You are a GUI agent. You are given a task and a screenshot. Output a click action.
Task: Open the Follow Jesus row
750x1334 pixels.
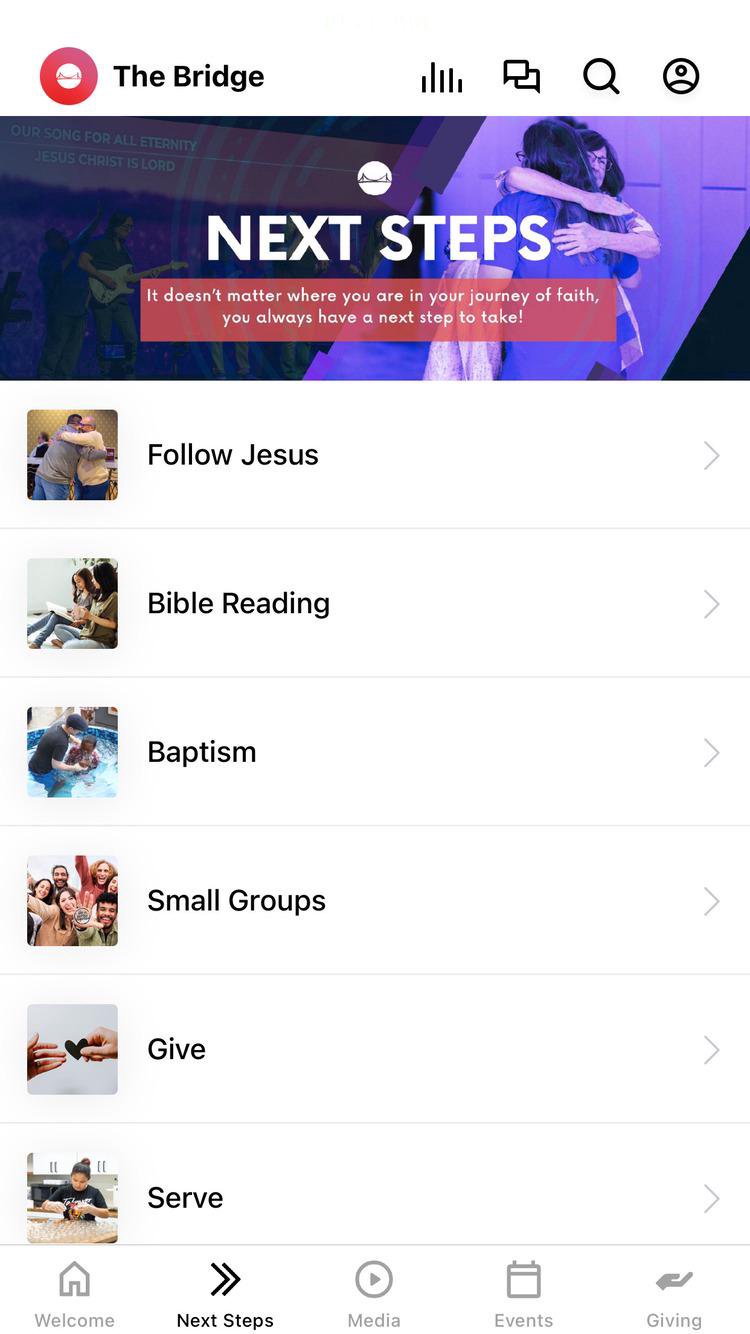(374, 455)
